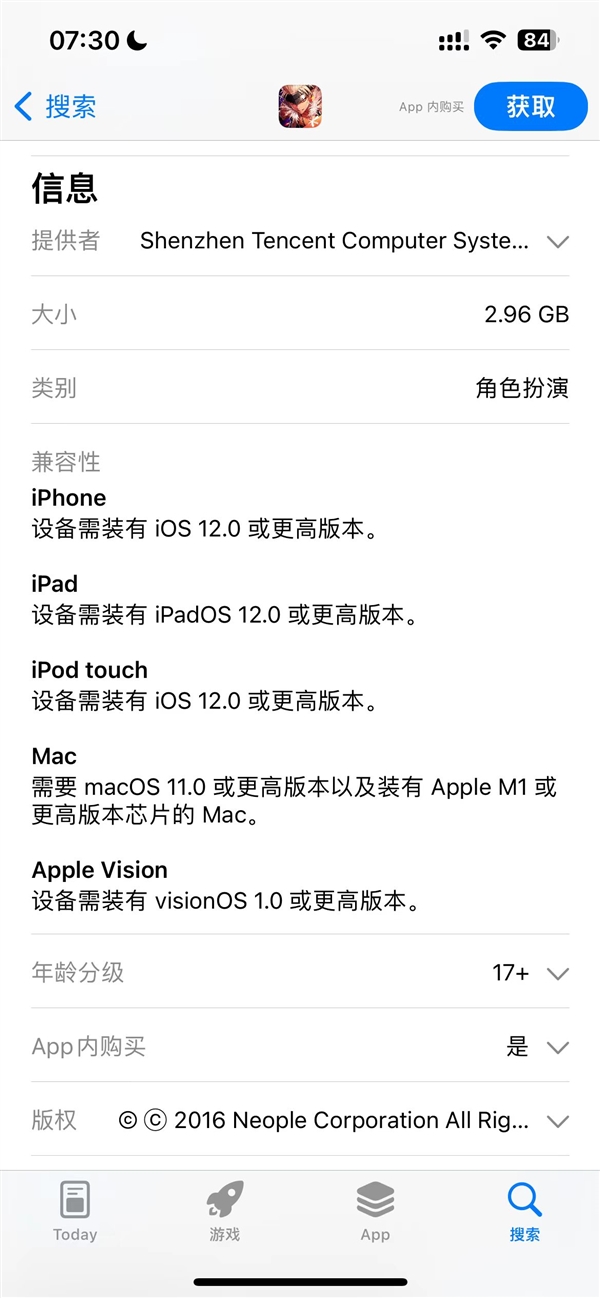This screenshot has height=1298, width=600.
Task: Switch to the App tab
Action: pos(375,1210)
